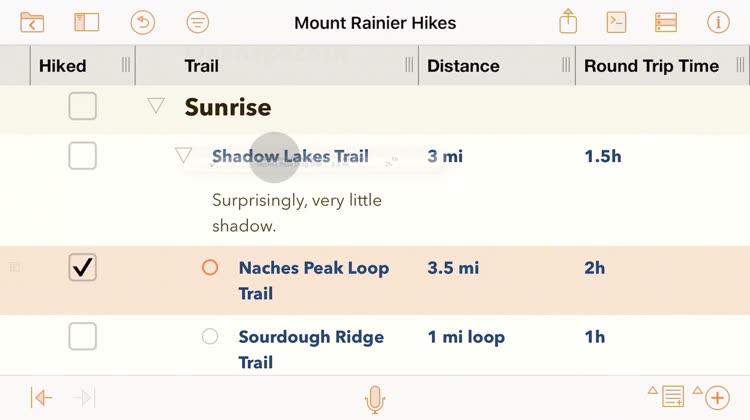Collapse the Shadow Lakes Trail row
The height and width of the screenshot is (420, 750).
(183, 155)
